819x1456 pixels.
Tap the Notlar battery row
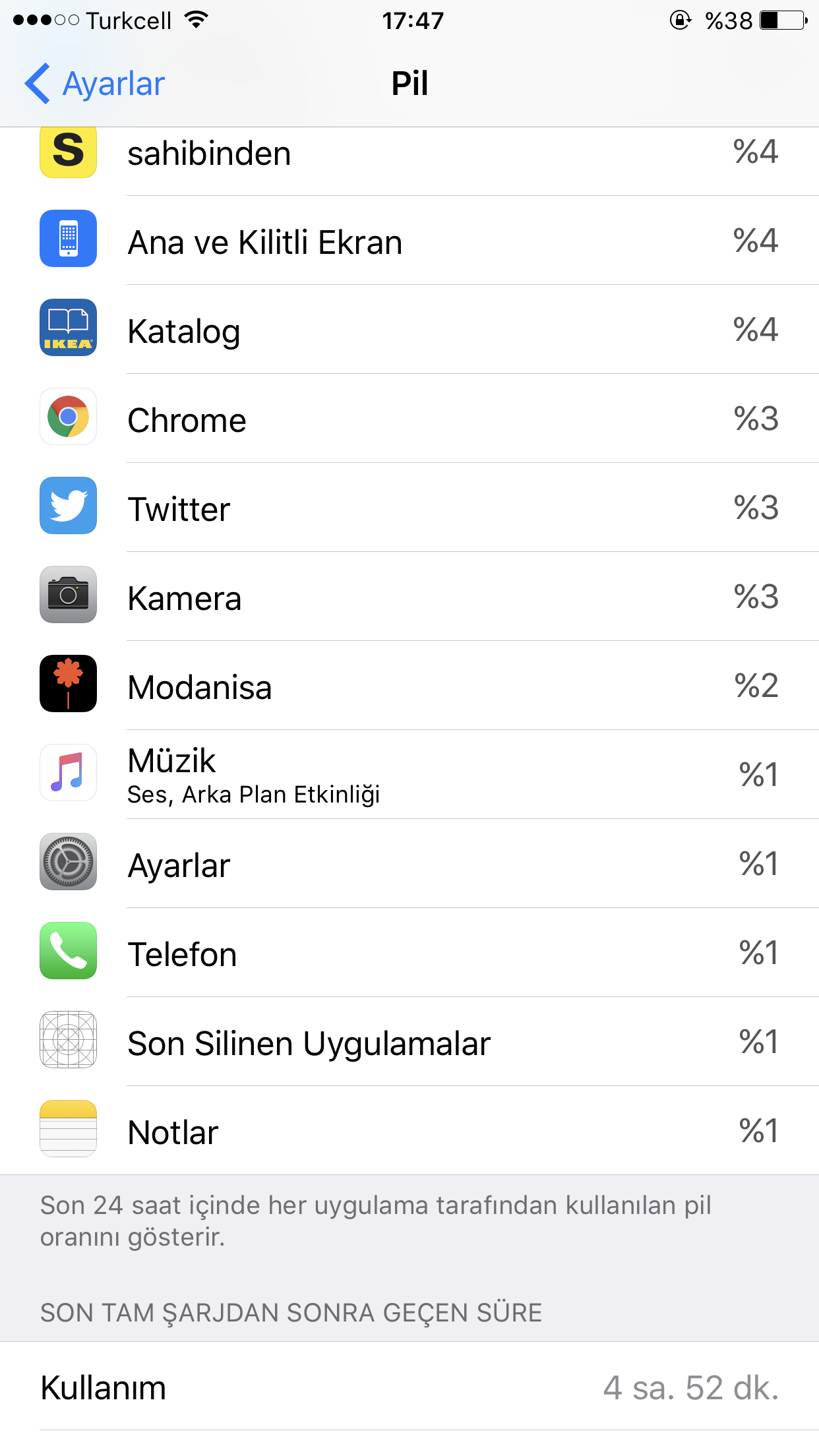tap(409, 1130)
